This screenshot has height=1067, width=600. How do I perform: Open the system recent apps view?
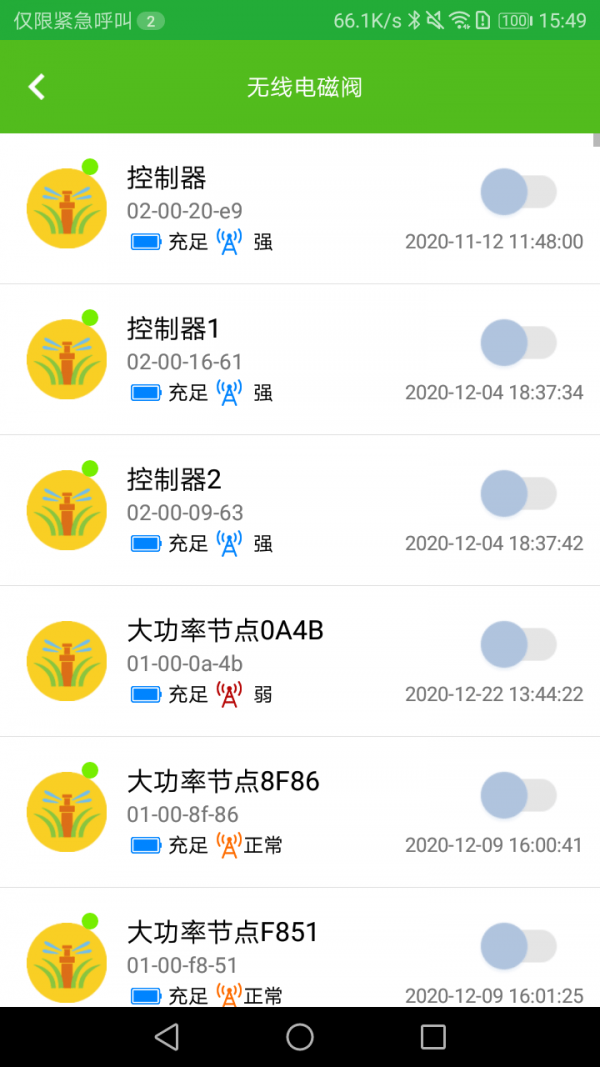(x=433, y=1037)
